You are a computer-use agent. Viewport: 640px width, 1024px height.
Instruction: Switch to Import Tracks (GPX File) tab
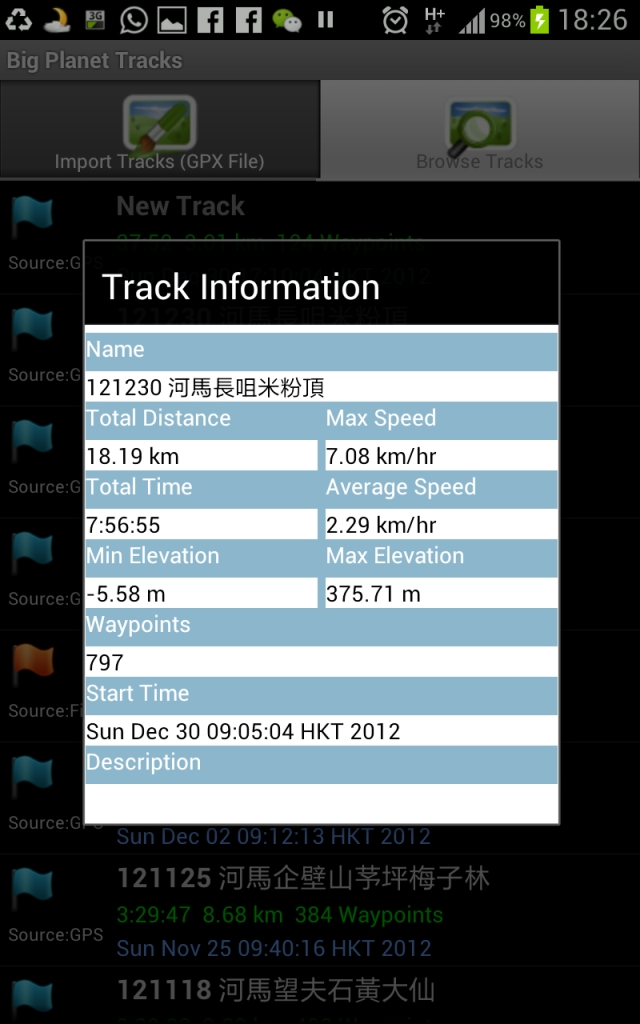159,130
